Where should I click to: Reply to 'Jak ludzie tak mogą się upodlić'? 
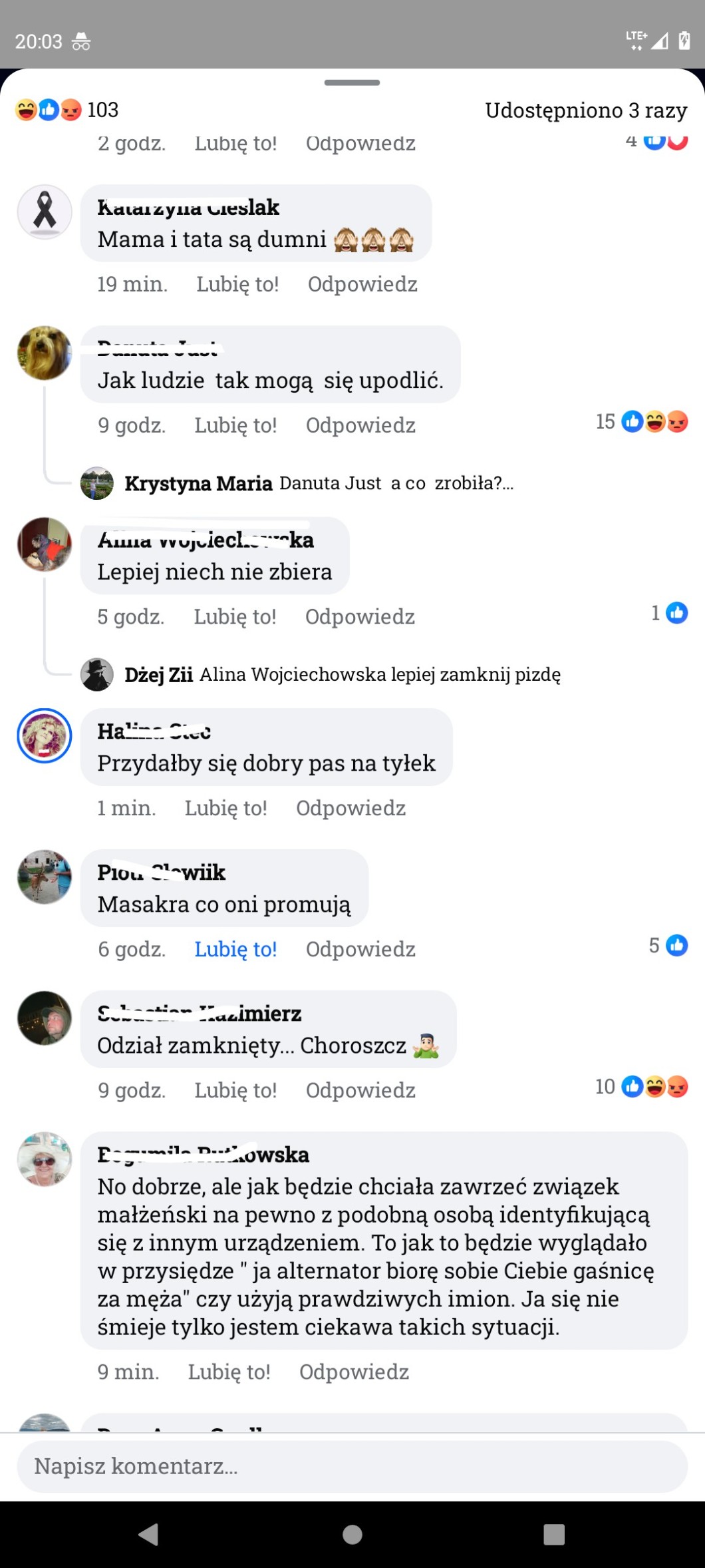coord(360,425)
